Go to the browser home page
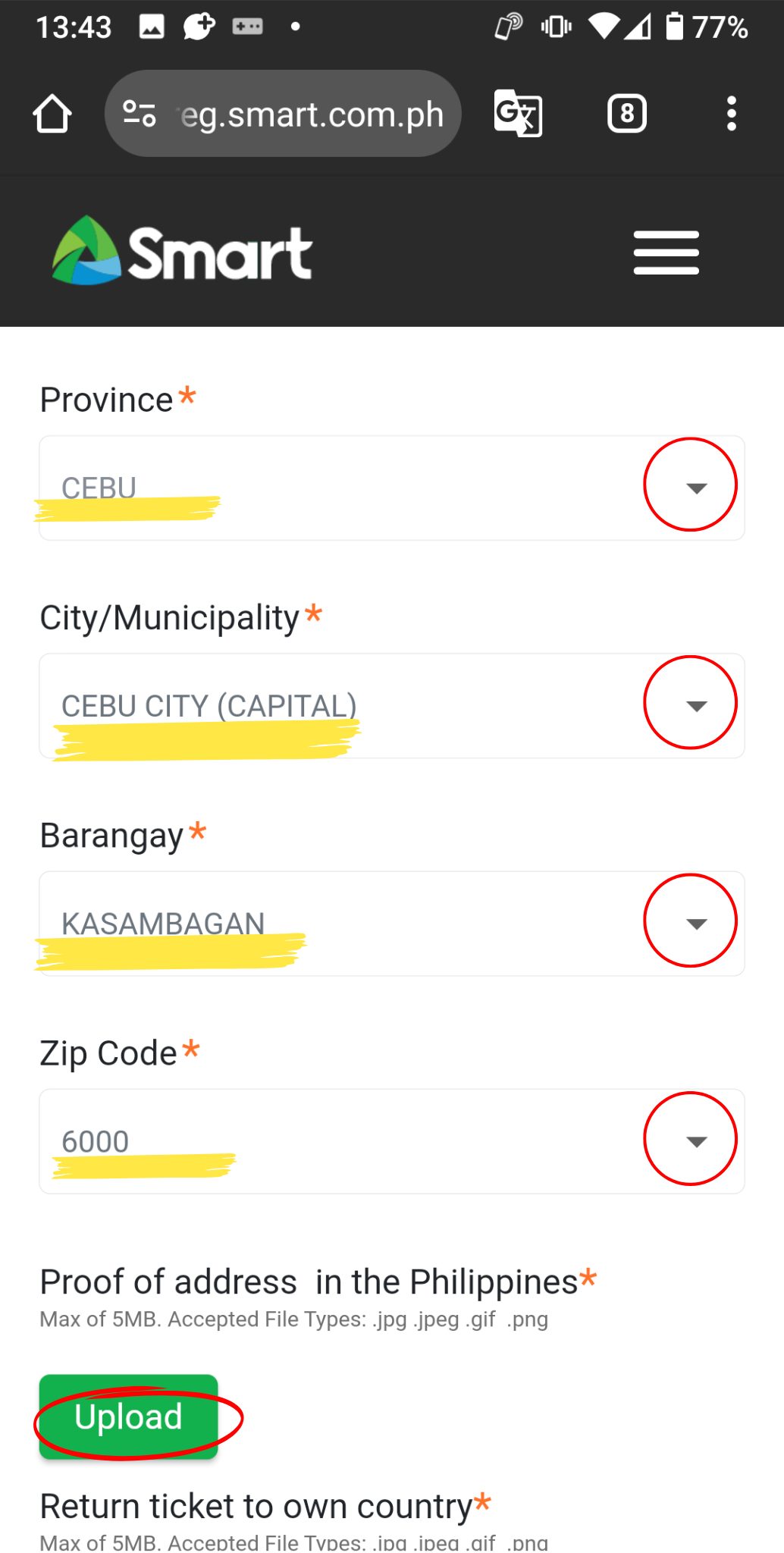 tap(52, 114)
